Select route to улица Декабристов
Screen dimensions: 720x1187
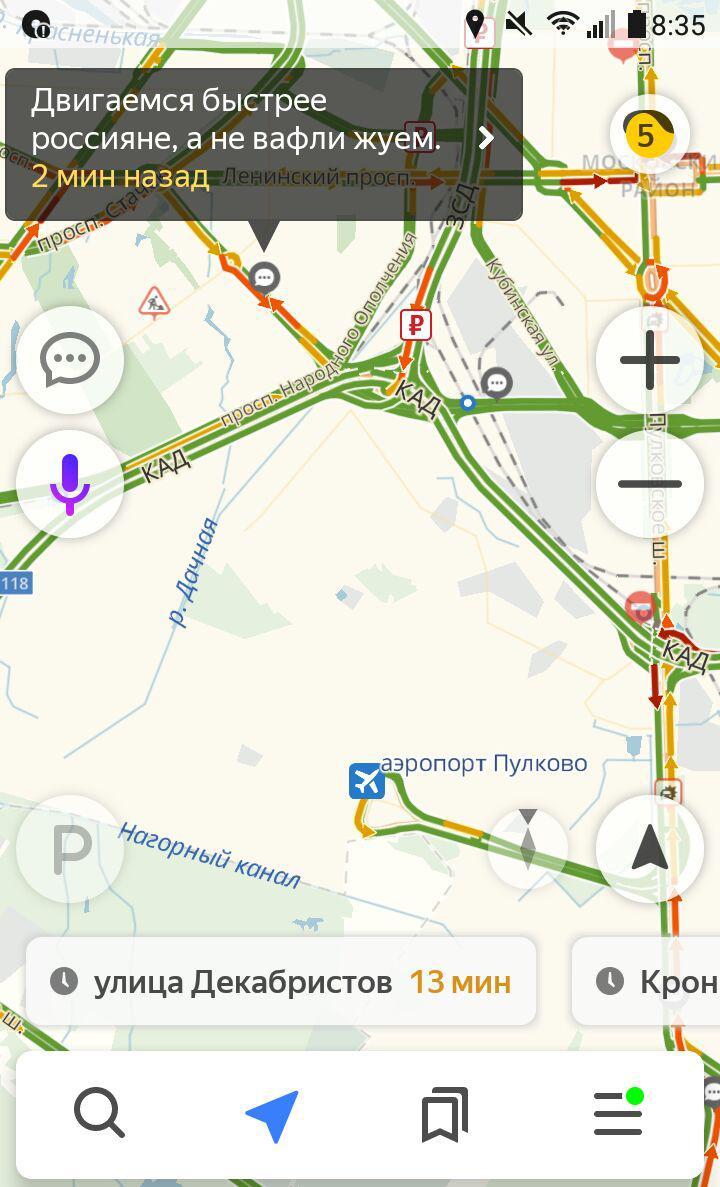click(x=281, y=981)
